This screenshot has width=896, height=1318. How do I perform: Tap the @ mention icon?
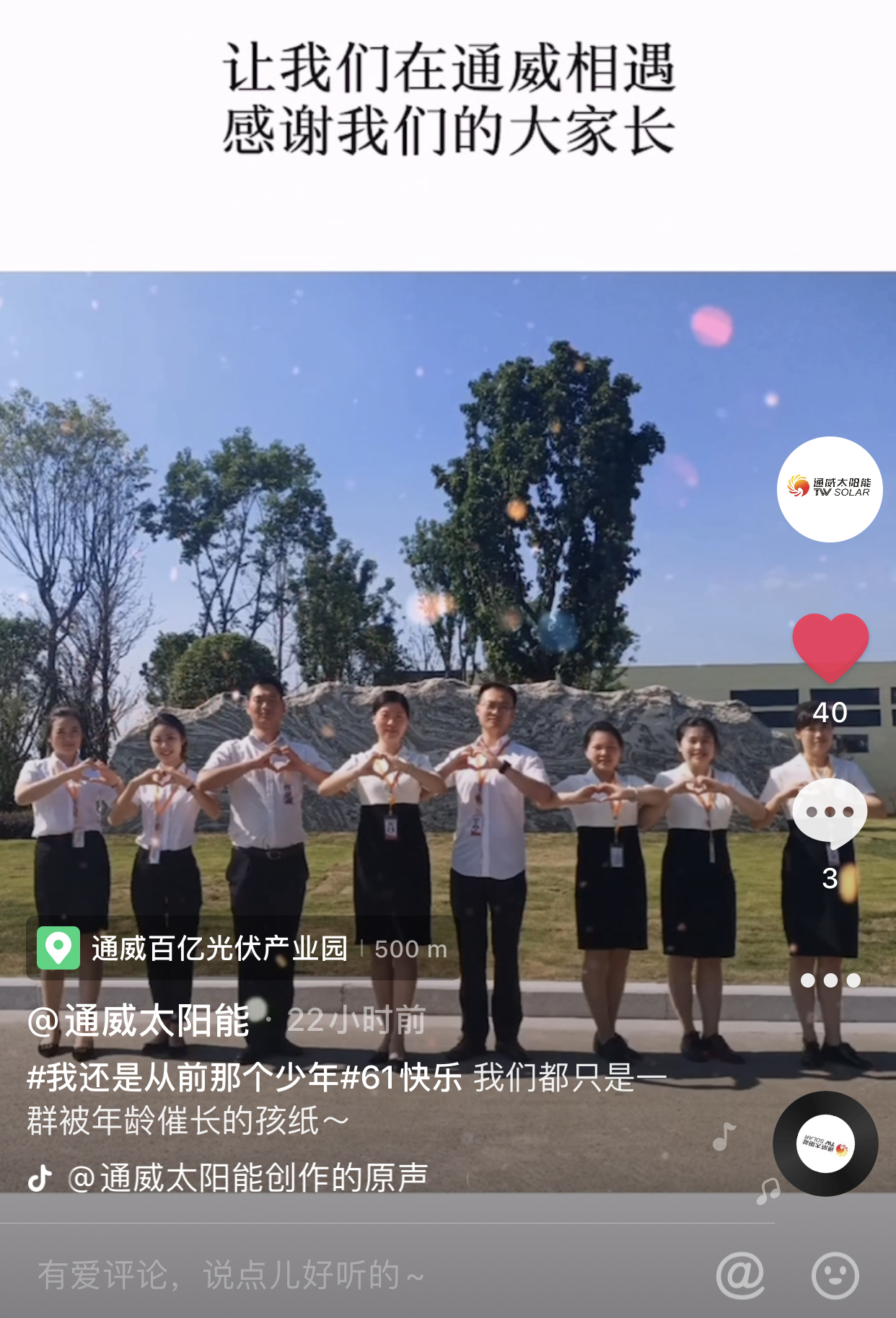(x=740, y=1275)
